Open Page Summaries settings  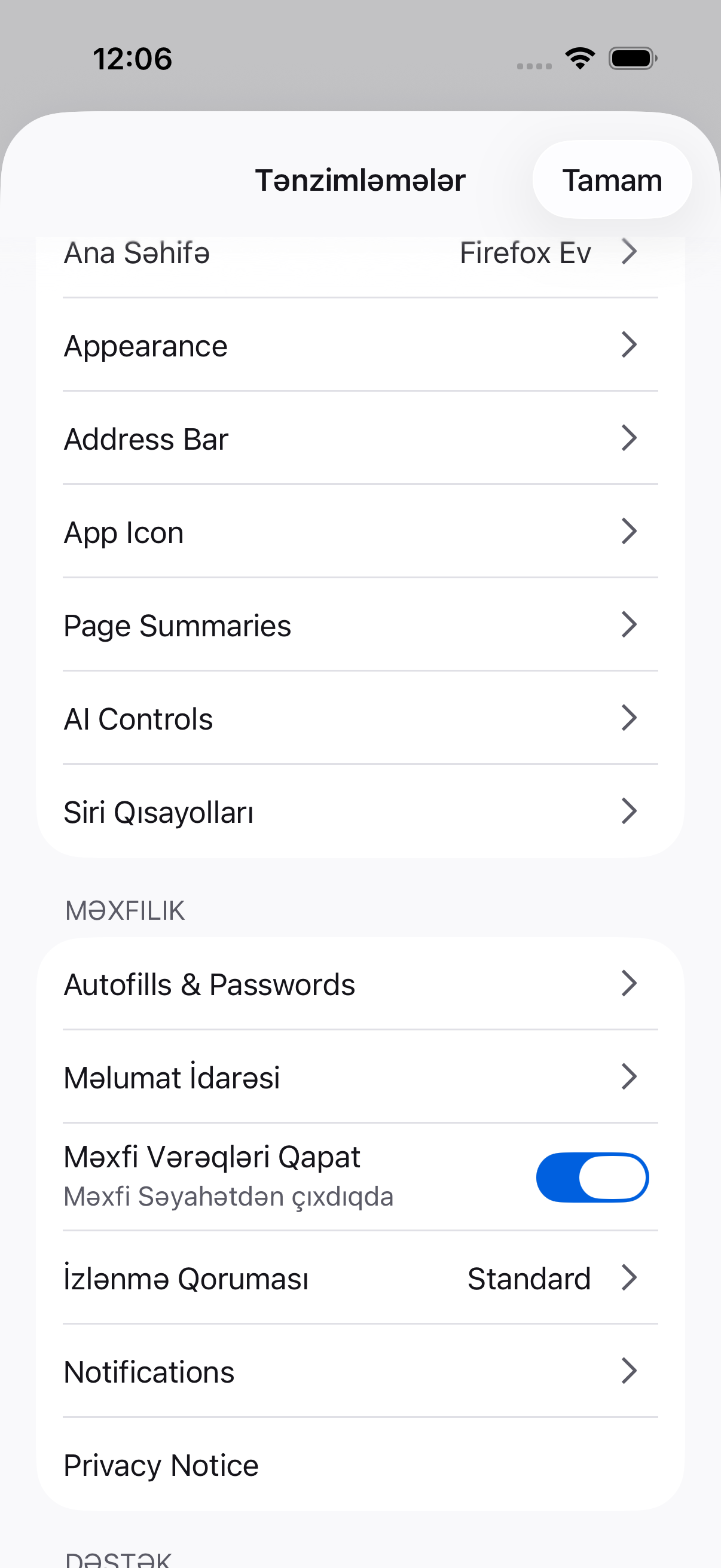[360, 625]
